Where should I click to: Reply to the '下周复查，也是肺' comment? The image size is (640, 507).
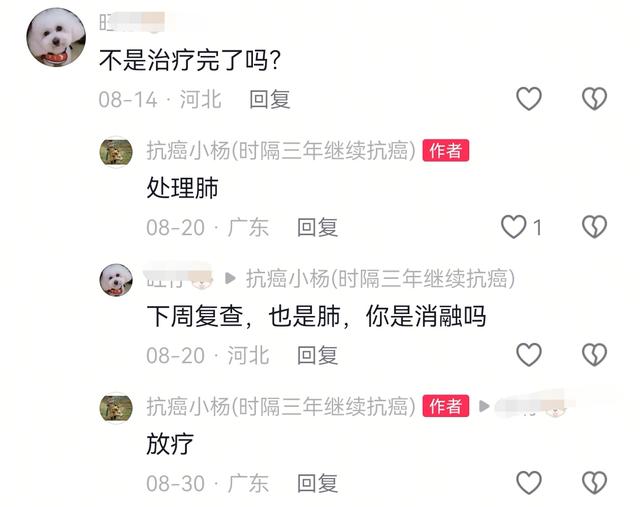coord(317,355)
